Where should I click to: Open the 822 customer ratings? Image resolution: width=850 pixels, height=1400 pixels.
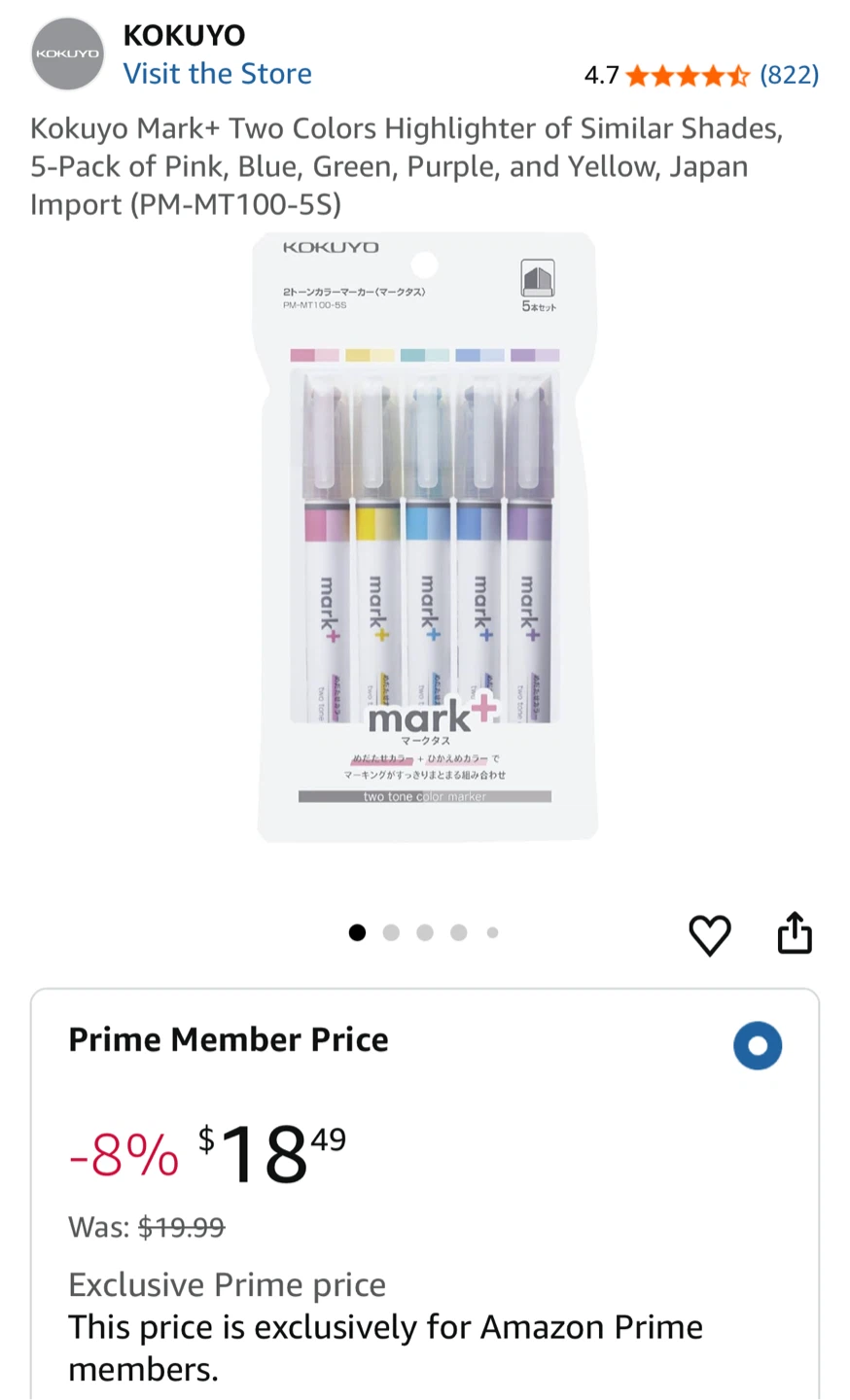coord(789,75)
